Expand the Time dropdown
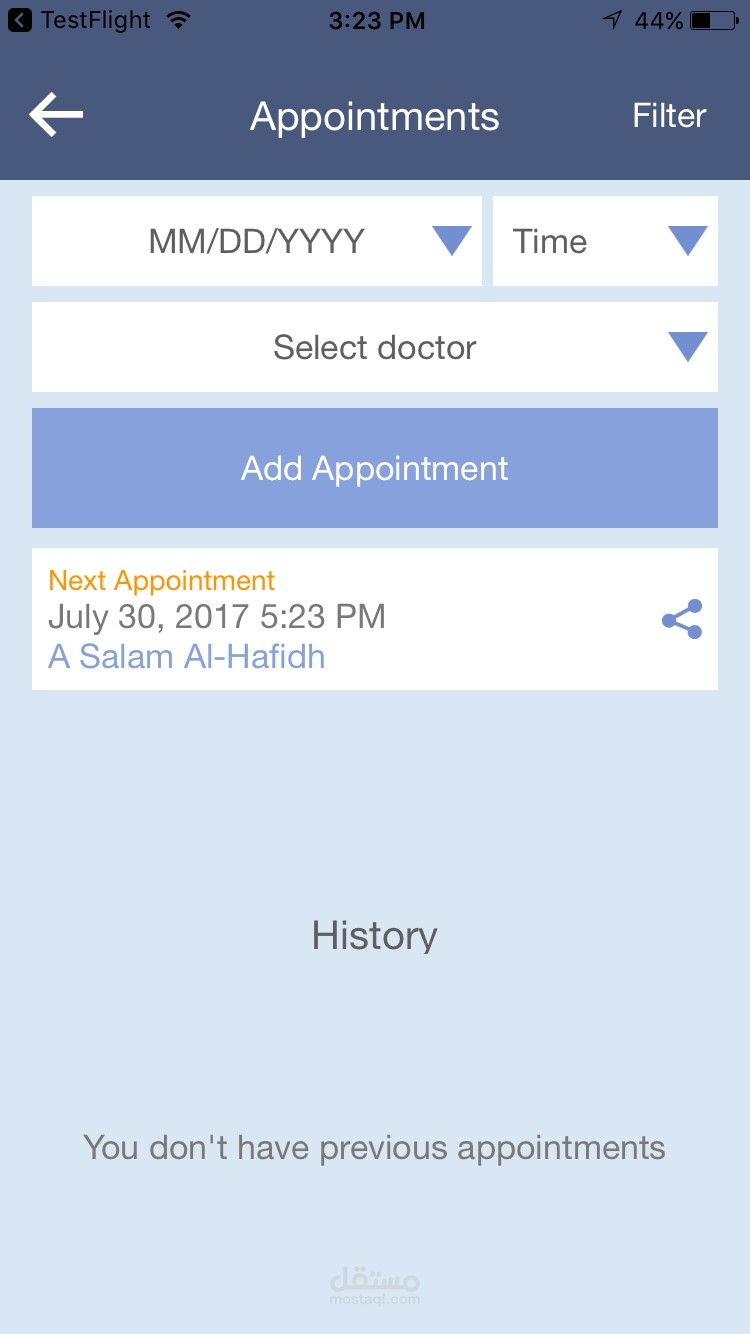This screenshot has width=750, height=1334. [x=605, y=241]
